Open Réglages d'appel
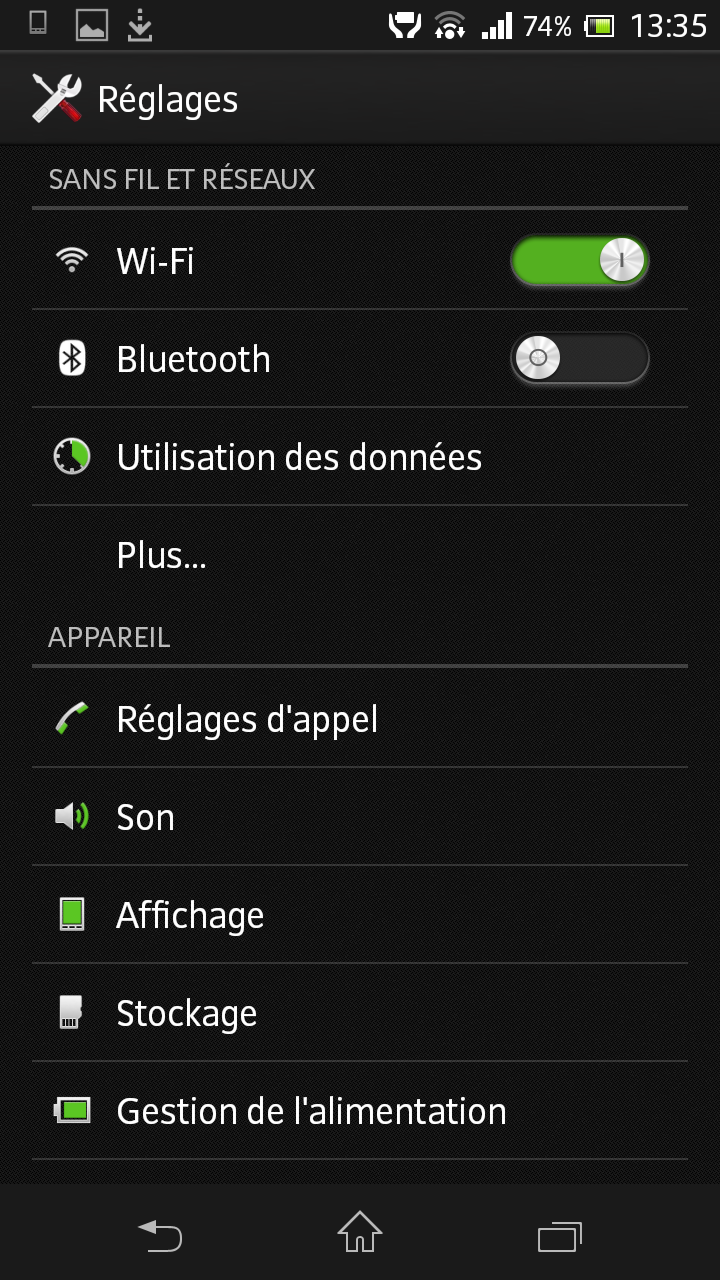The image size is (720, 1280). point(248,719)
